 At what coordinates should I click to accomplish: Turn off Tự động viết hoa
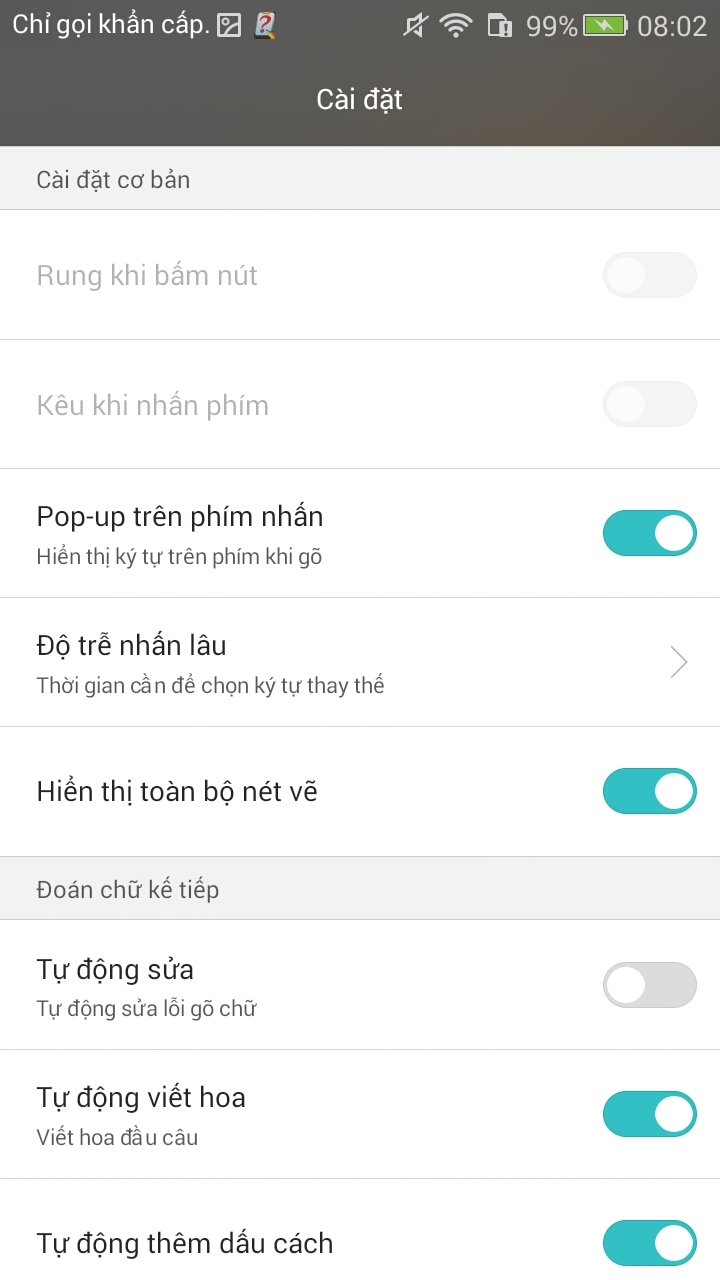point(649,1114)
